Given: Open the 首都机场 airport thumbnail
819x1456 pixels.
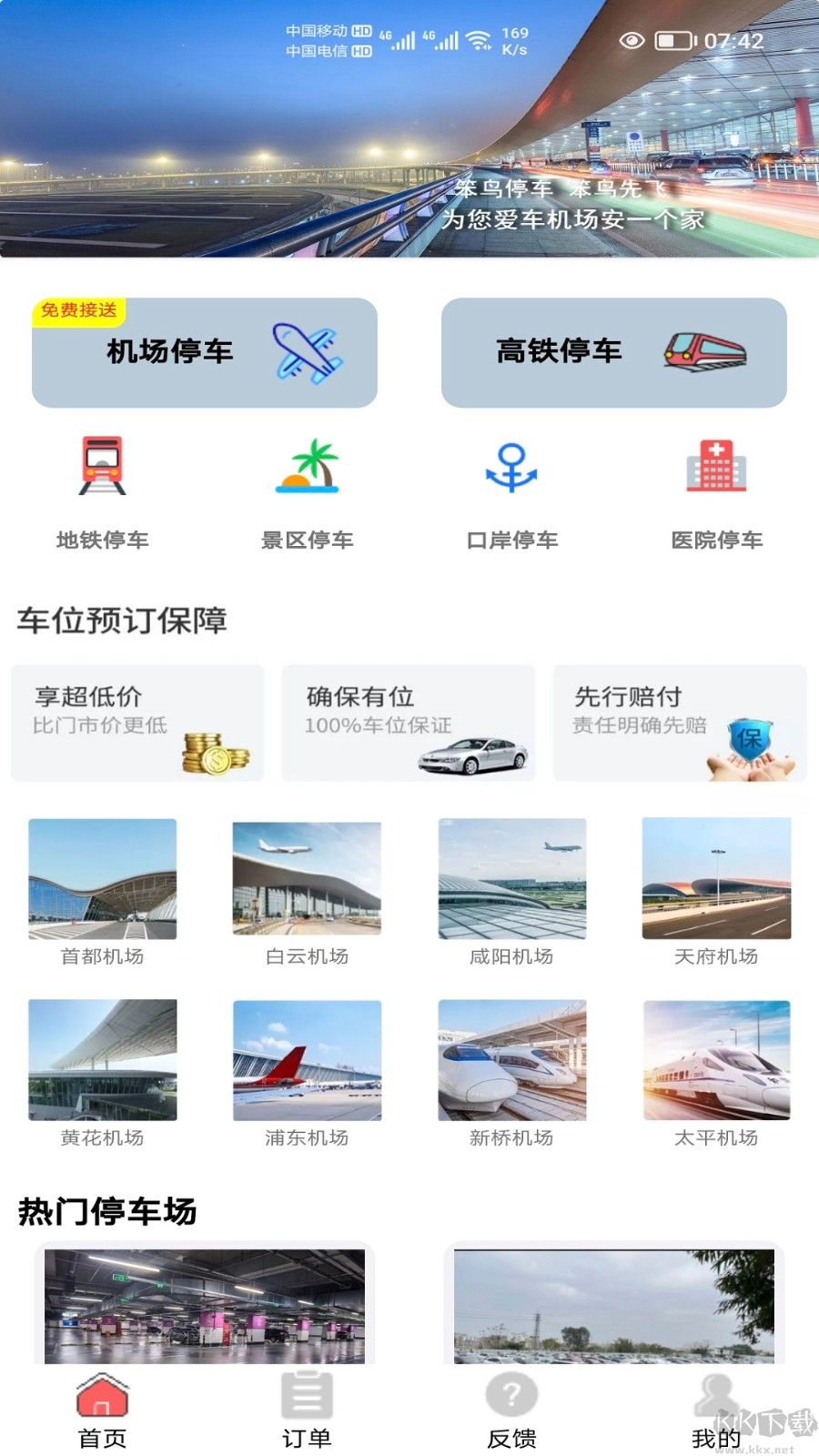Looking at the screenshot, I should [102, 878].
